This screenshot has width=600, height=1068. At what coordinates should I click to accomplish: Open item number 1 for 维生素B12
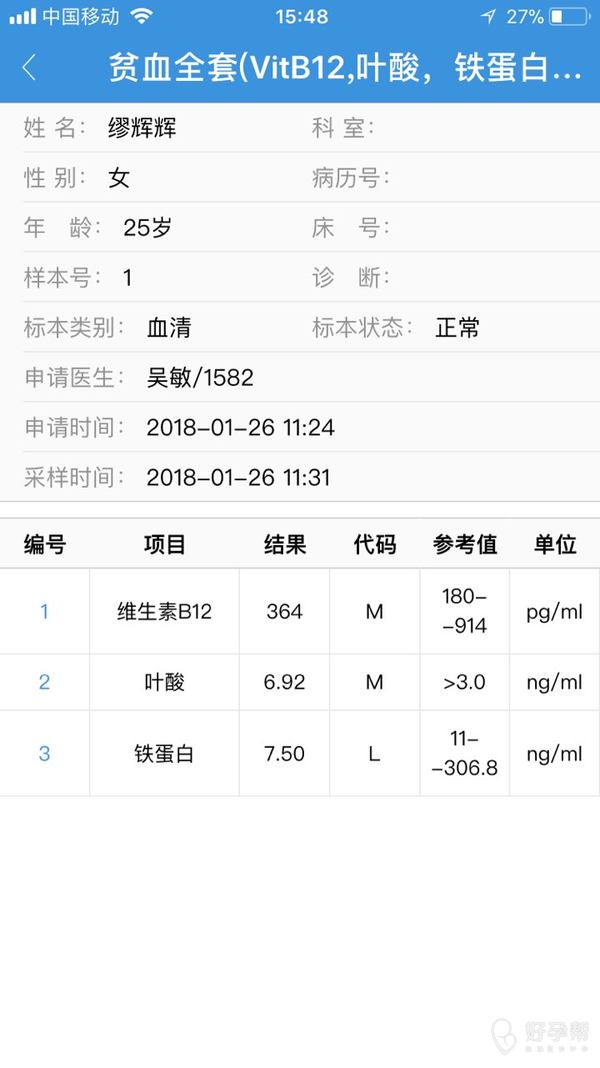coord(44,611)
